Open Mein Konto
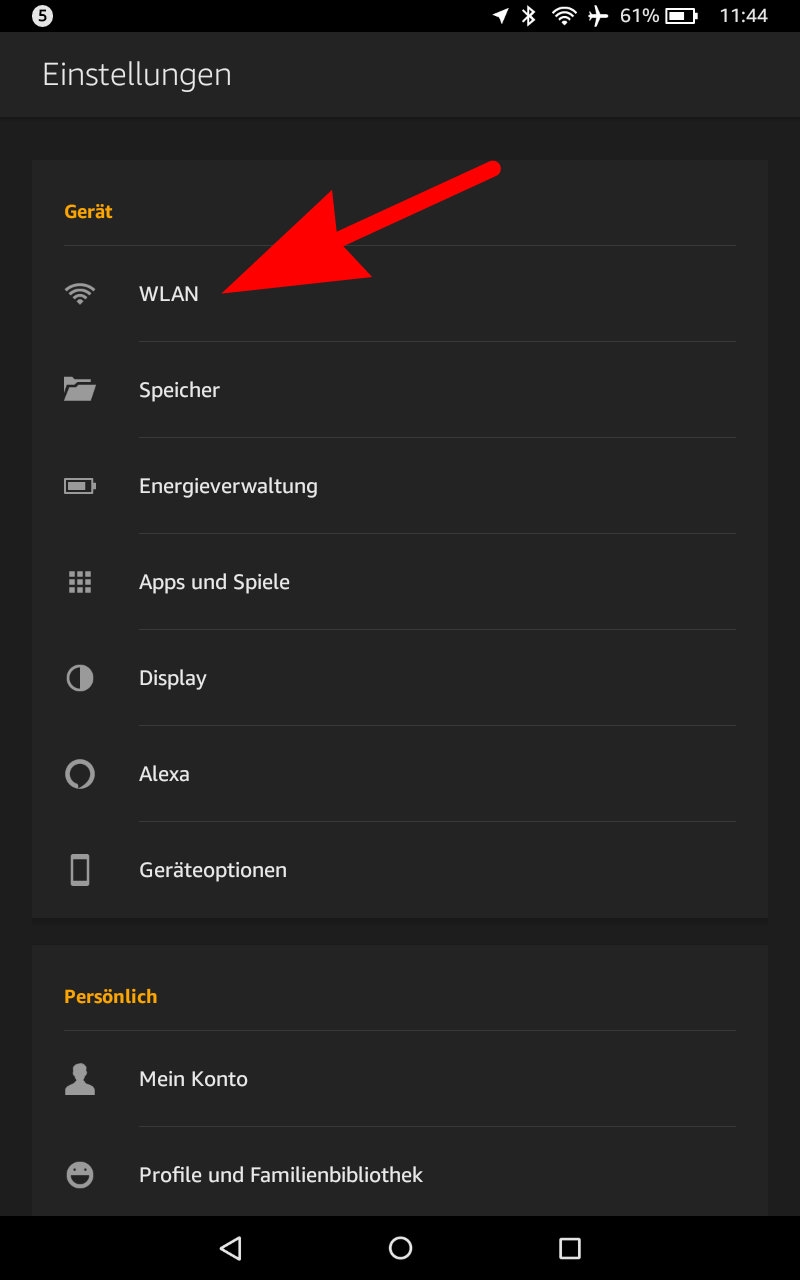 pos(400,1079)
